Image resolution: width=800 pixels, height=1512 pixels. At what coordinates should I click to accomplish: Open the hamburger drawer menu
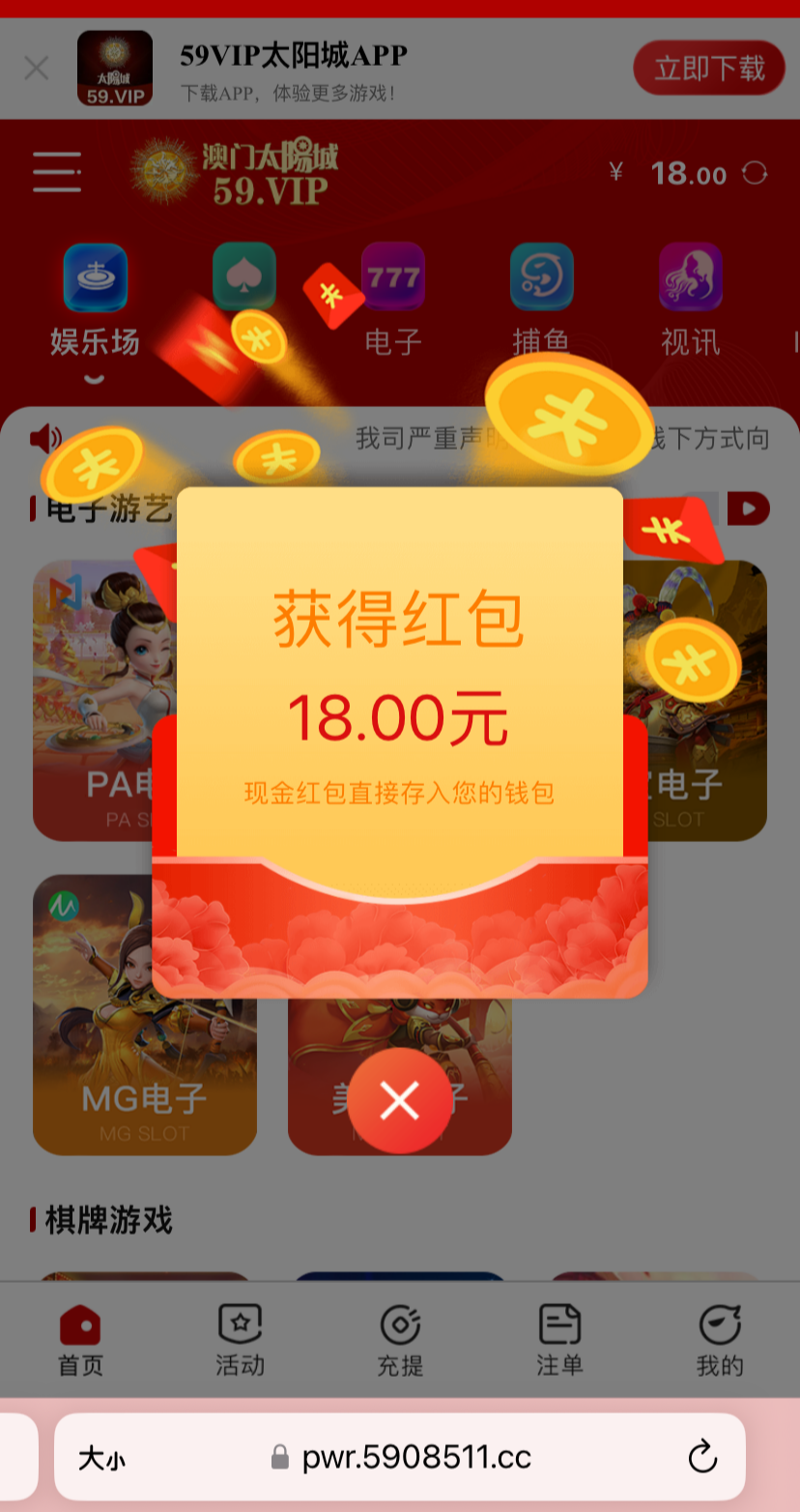pyautogui.click(x=57, y=172)
